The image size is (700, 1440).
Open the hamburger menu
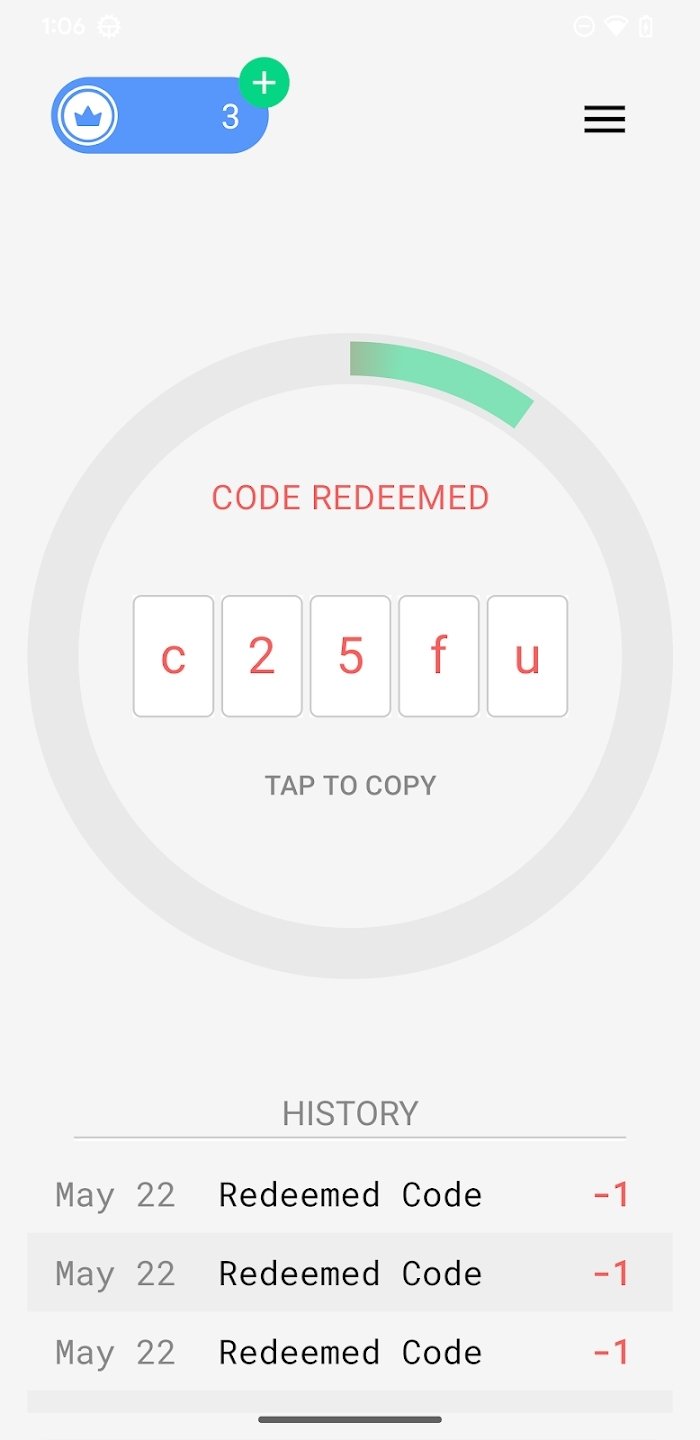tap(604, 120)
